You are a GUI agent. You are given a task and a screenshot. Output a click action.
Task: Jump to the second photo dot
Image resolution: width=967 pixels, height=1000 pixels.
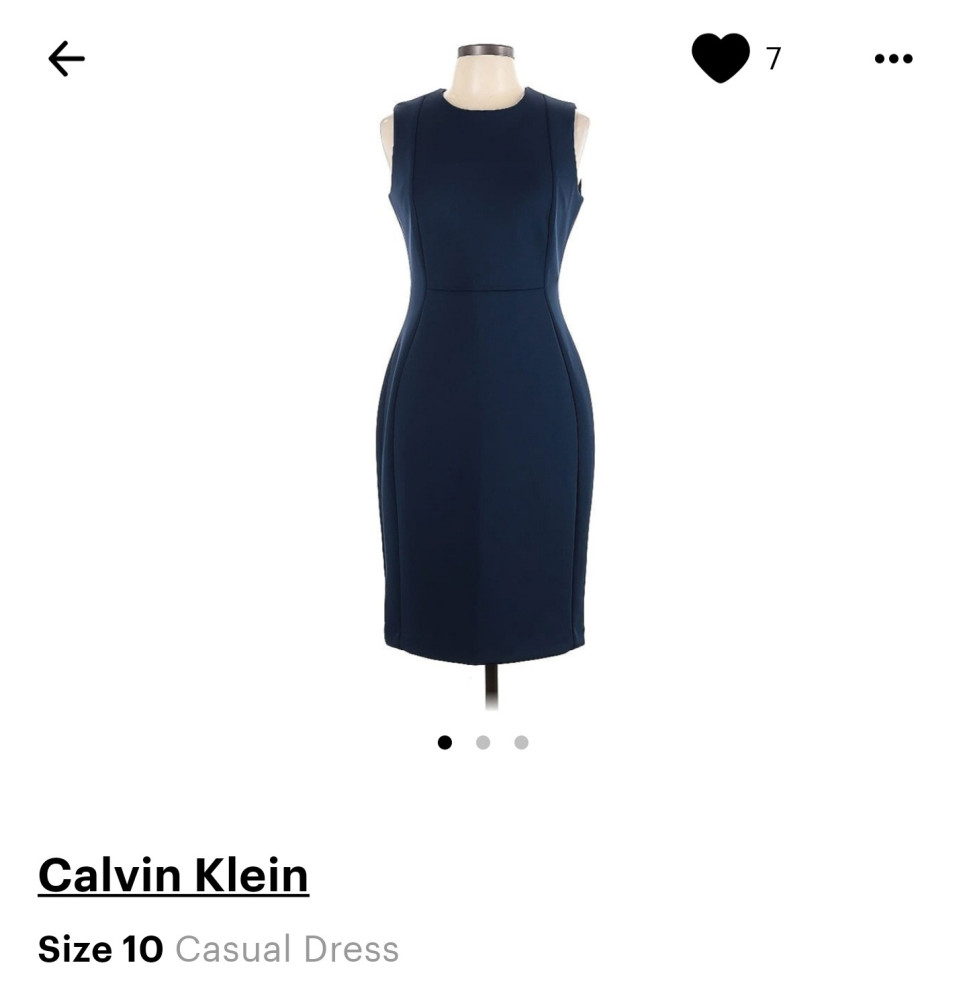[483, 742]
